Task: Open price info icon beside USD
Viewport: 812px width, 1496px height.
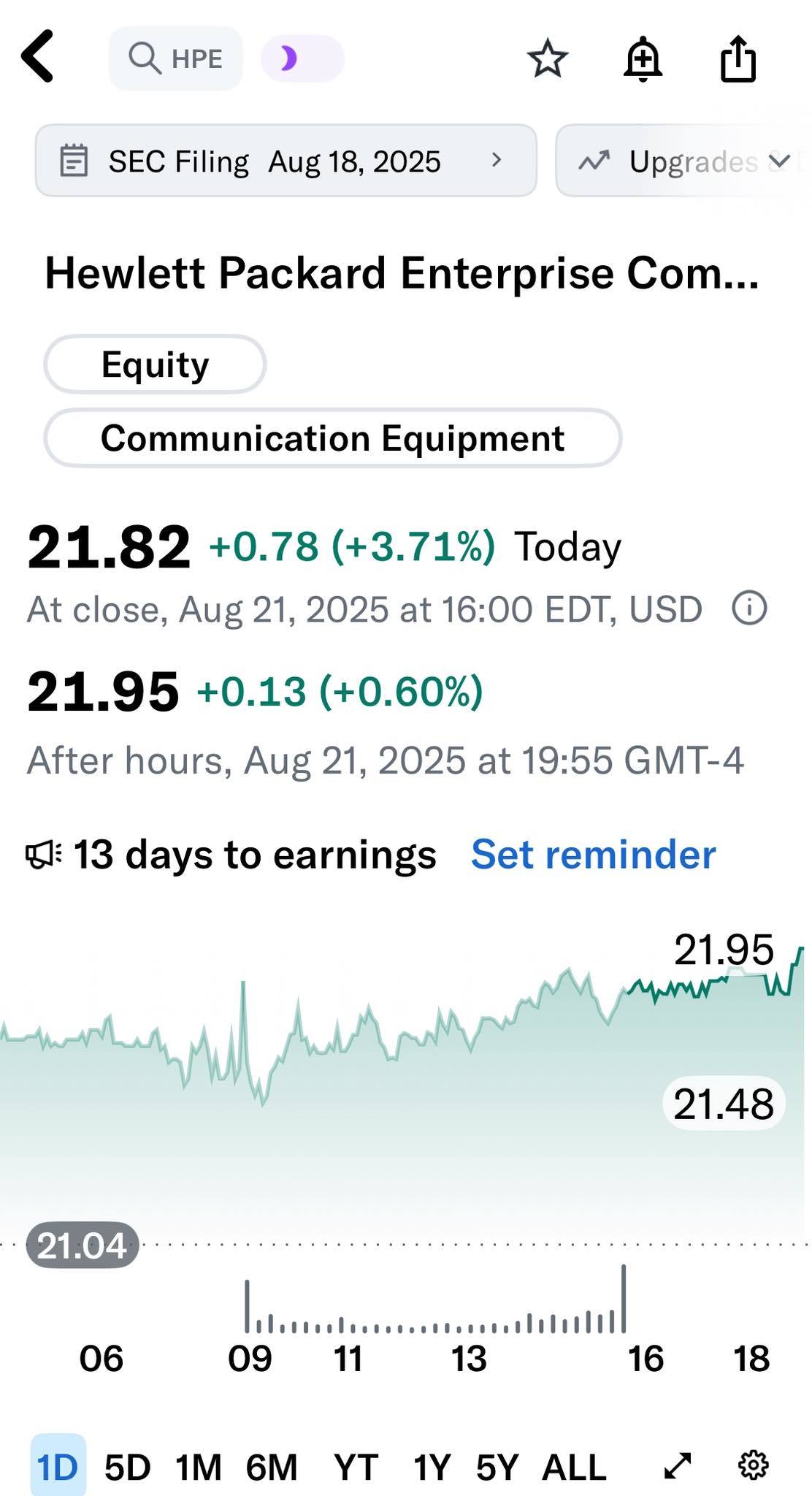Action: tap(749, 608)
